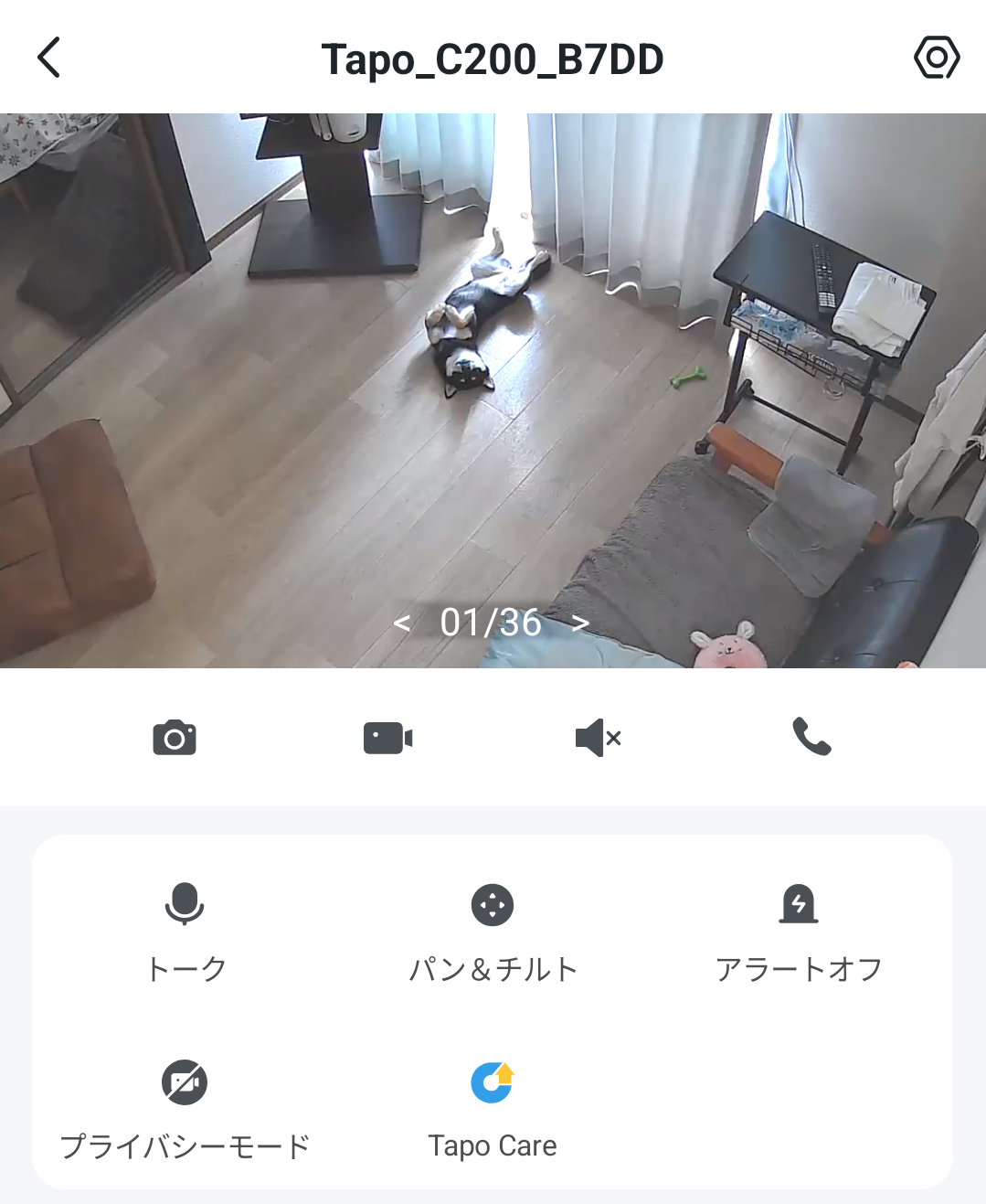Go to previous item with left arrow

coord(401,623)
